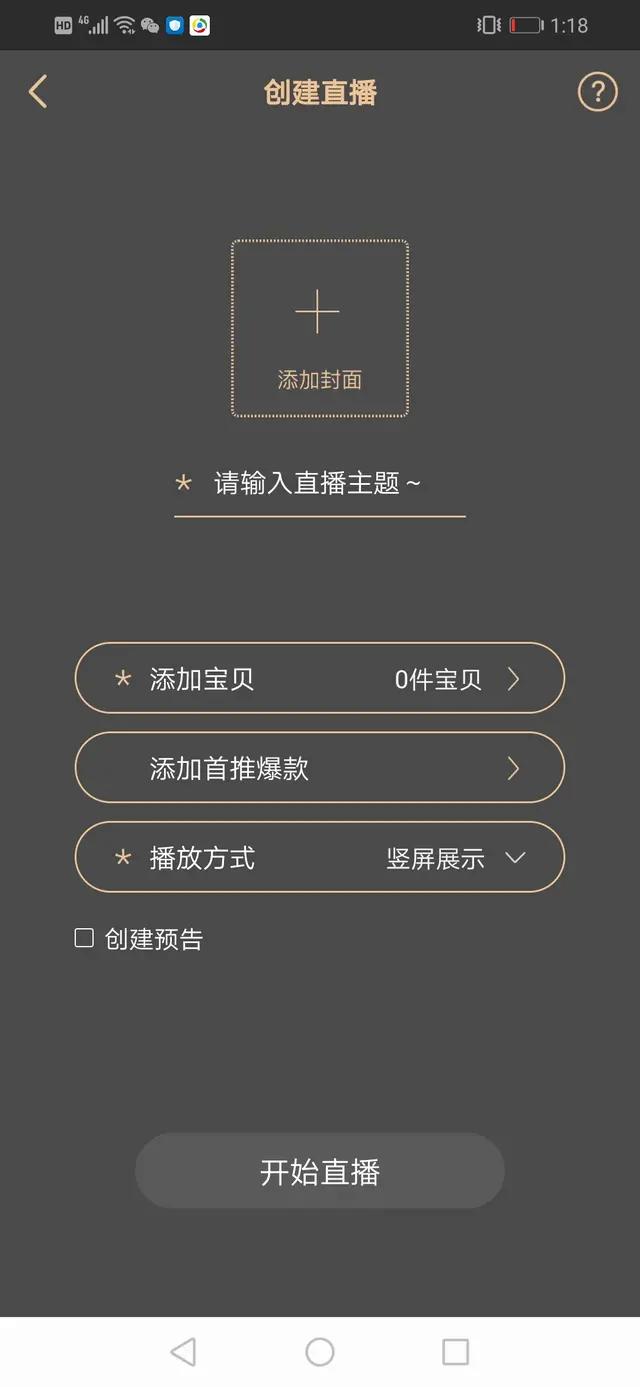
Task: Open the help question mark icon
Action: tap(597, 92)
